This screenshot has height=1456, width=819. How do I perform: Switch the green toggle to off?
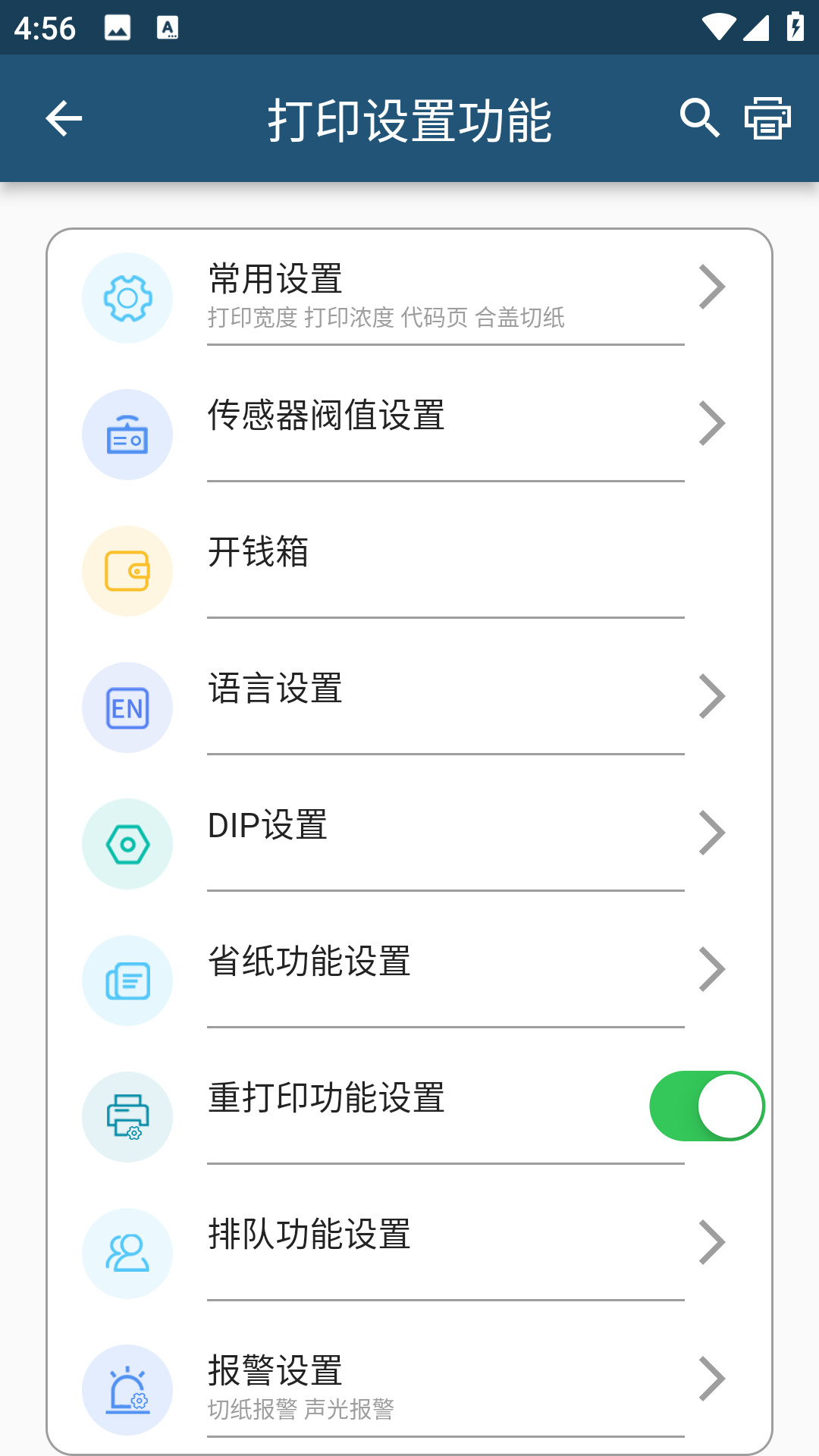[x=707, y=1106]
